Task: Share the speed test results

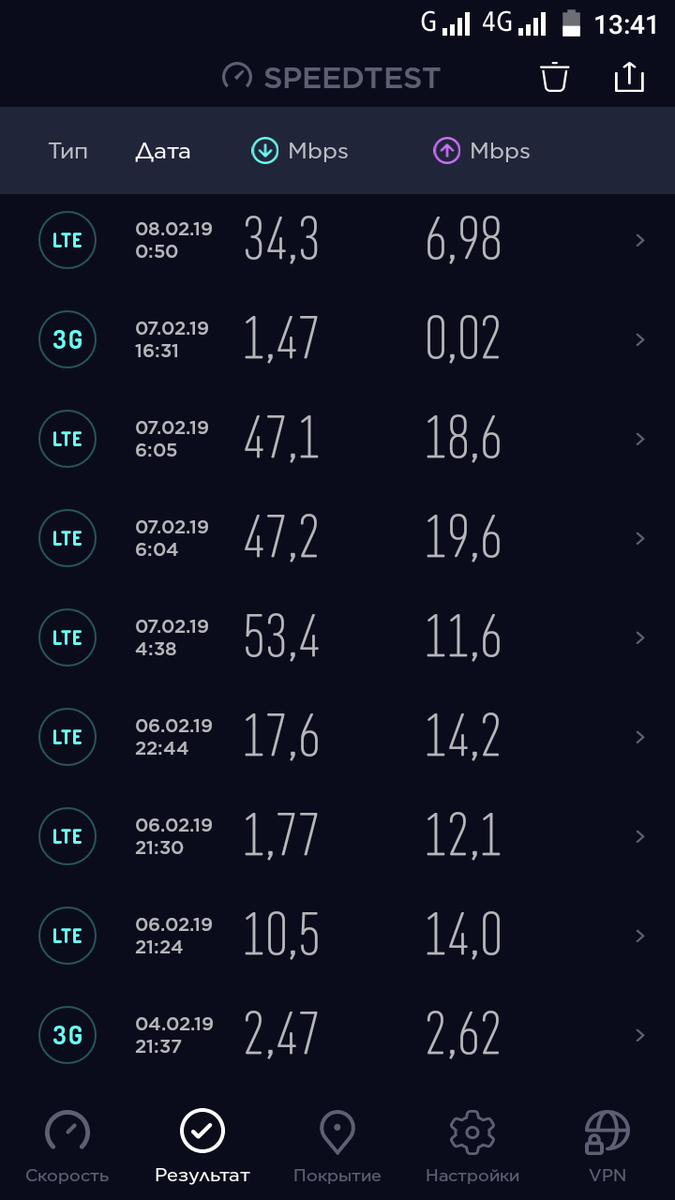Action: 629,77
